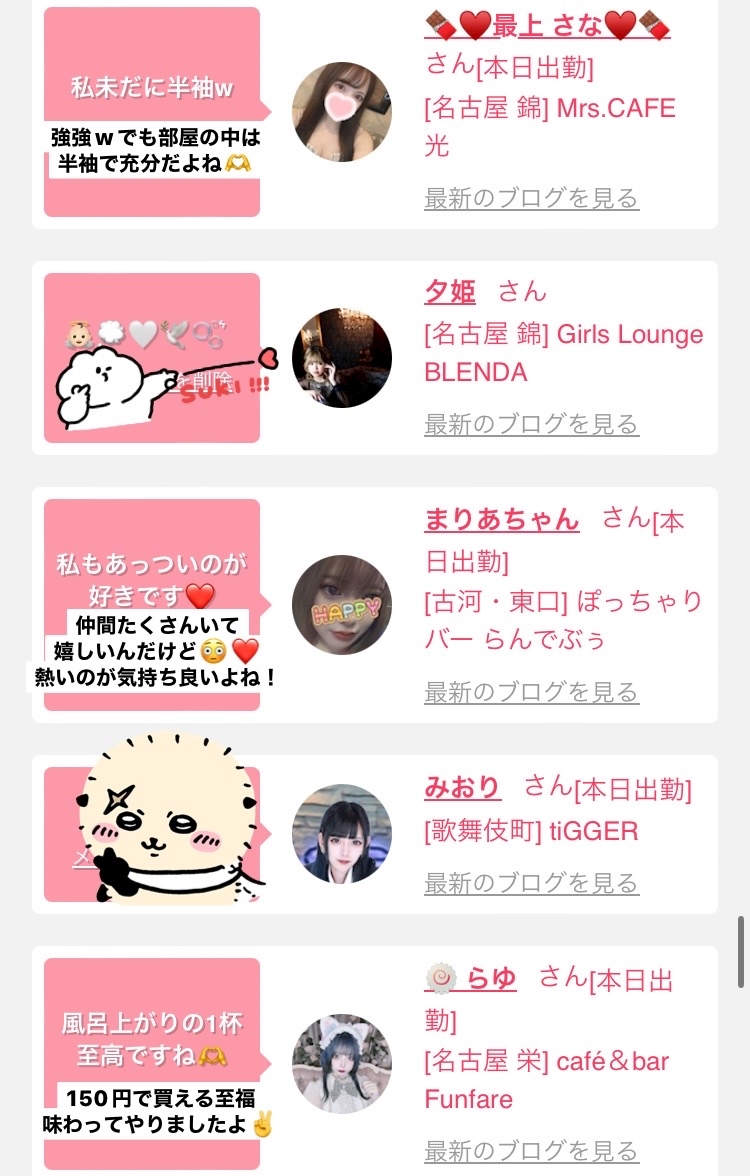Tap まりあちゃん's profile photo
This screenshot has height=1176, width=750.
coord(342,605)
